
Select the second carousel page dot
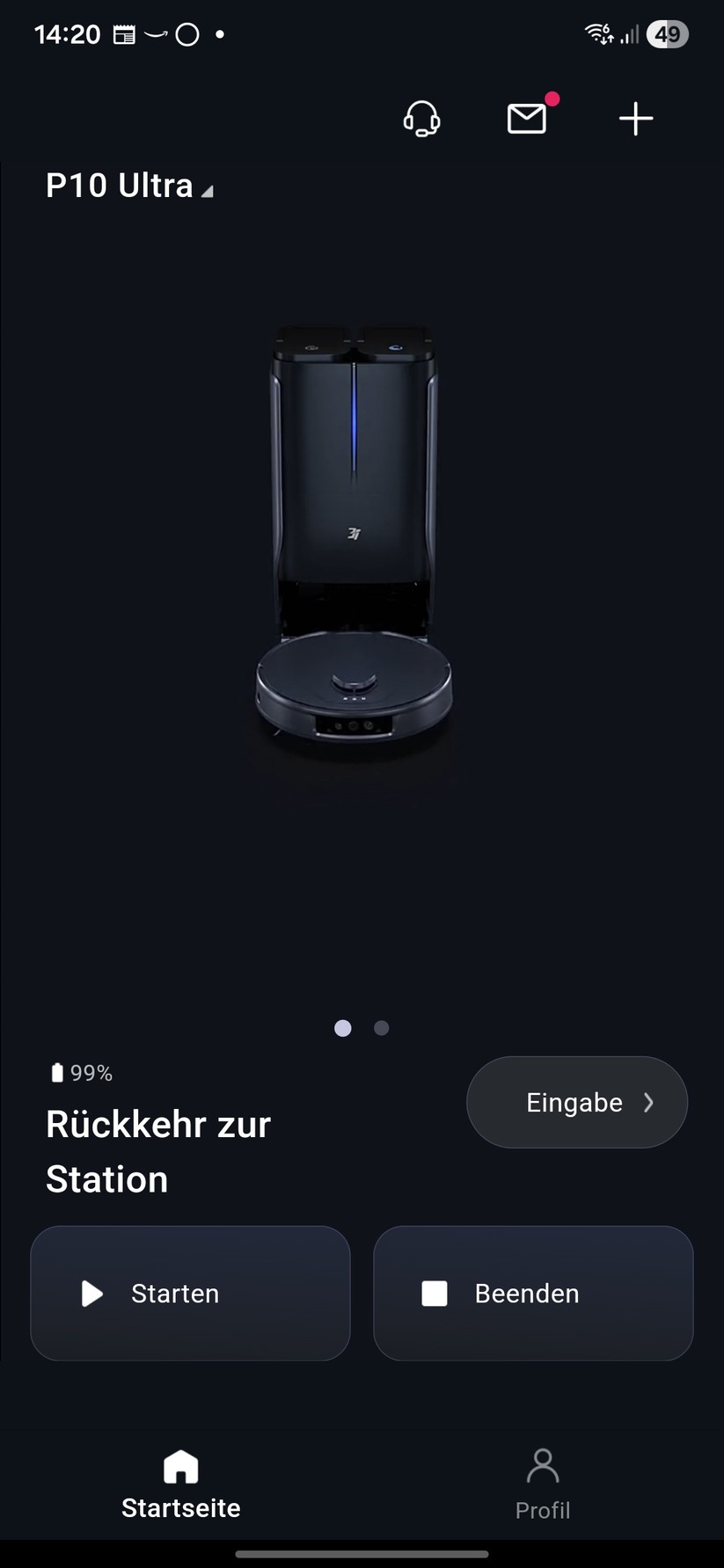coord(381,1027)
